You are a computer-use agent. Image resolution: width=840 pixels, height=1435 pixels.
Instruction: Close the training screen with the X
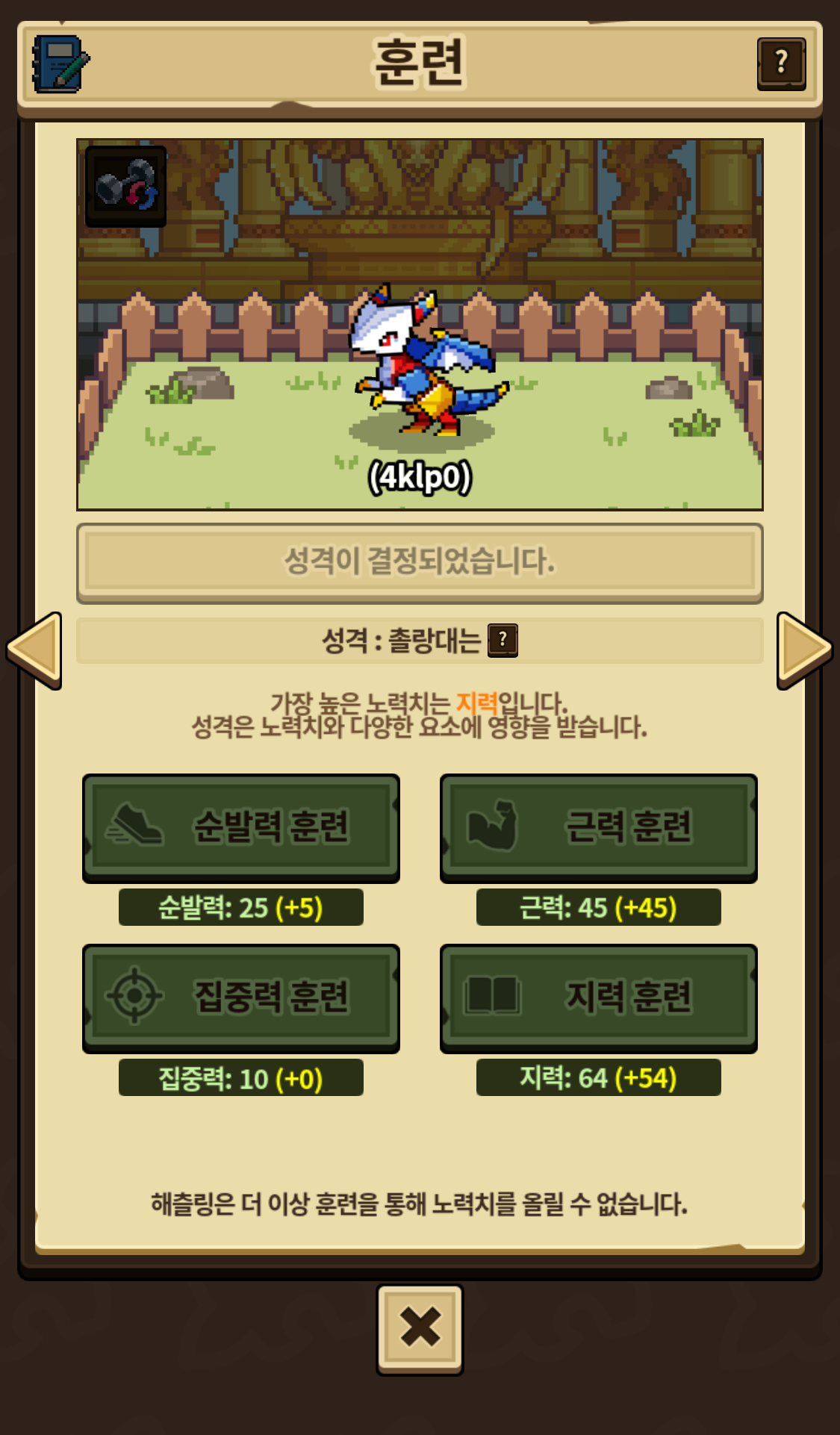420,1328
